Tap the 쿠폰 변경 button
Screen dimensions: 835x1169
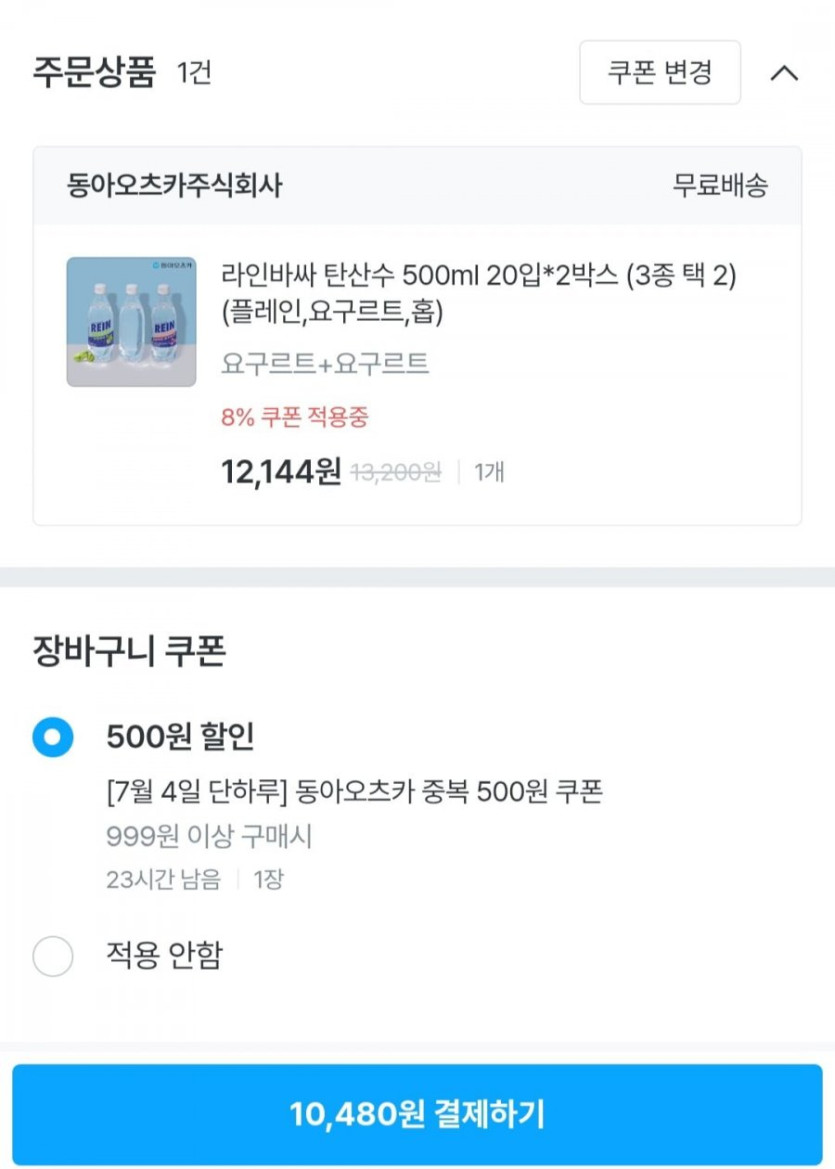pyautogui.click(x=660, y=73)
